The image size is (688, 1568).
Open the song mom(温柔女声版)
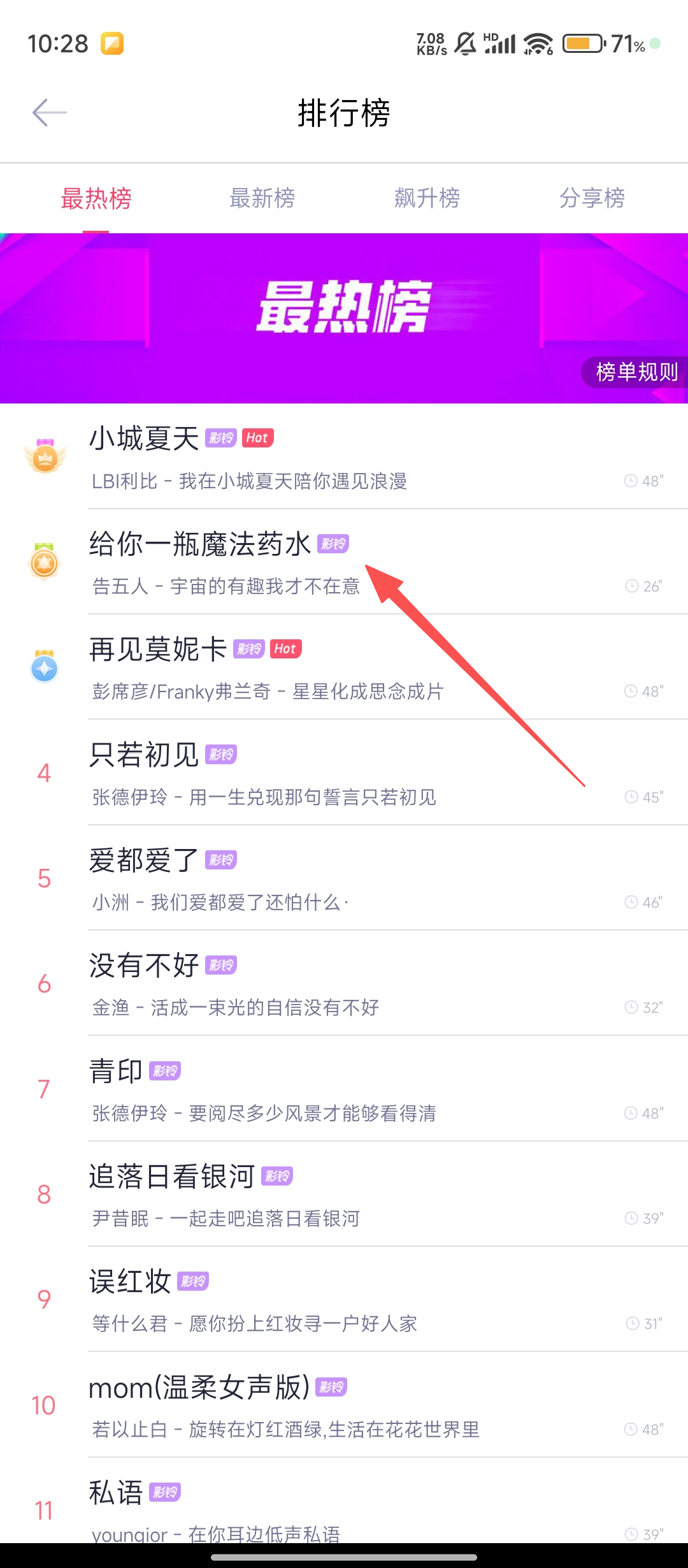coord(199,1388)
